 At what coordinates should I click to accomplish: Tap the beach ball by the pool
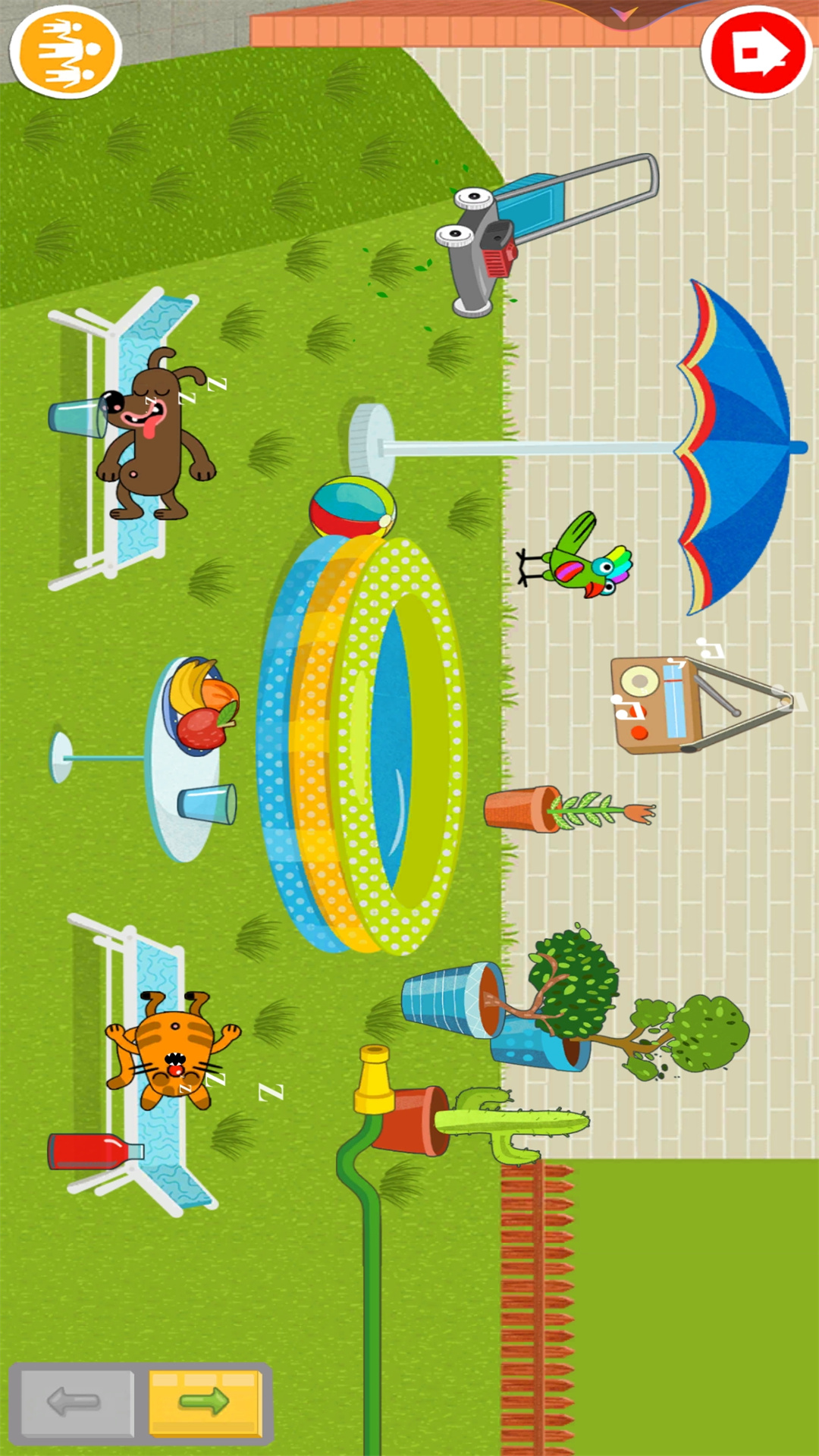click(353, 508)
